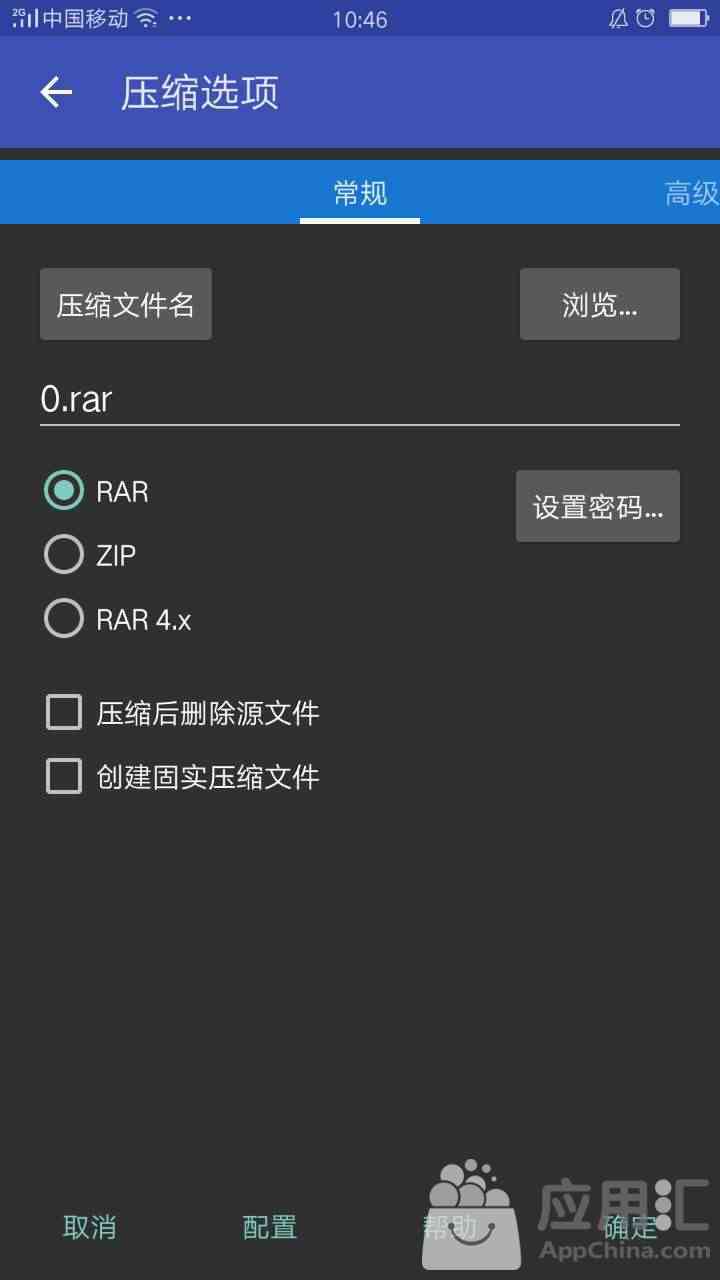This screenshot has width=720, height=1280.
Task: Open 帮助 help
Action: click(450, 1227)
